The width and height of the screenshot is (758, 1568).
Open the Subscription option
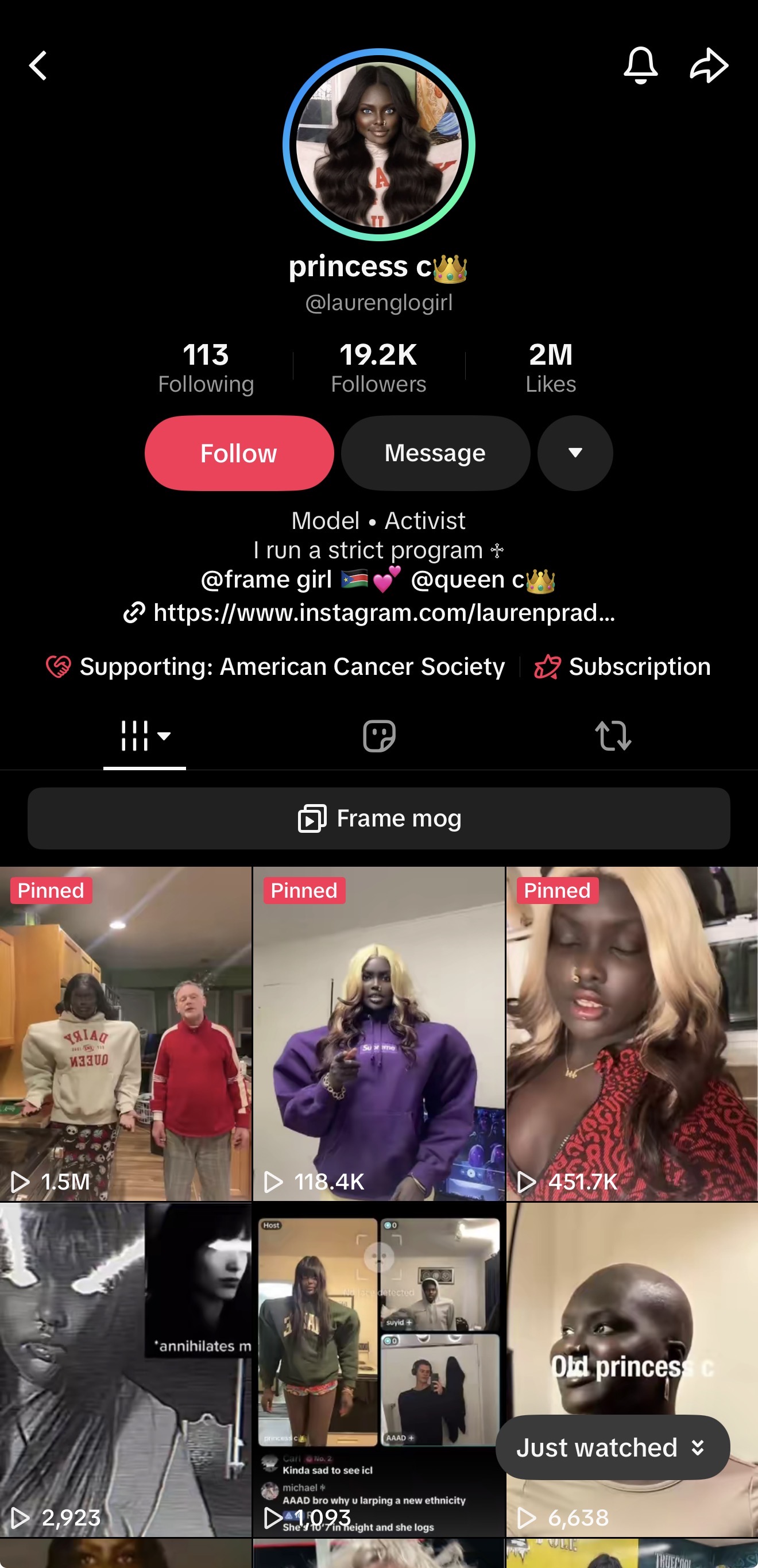click(x=623, y=666)
